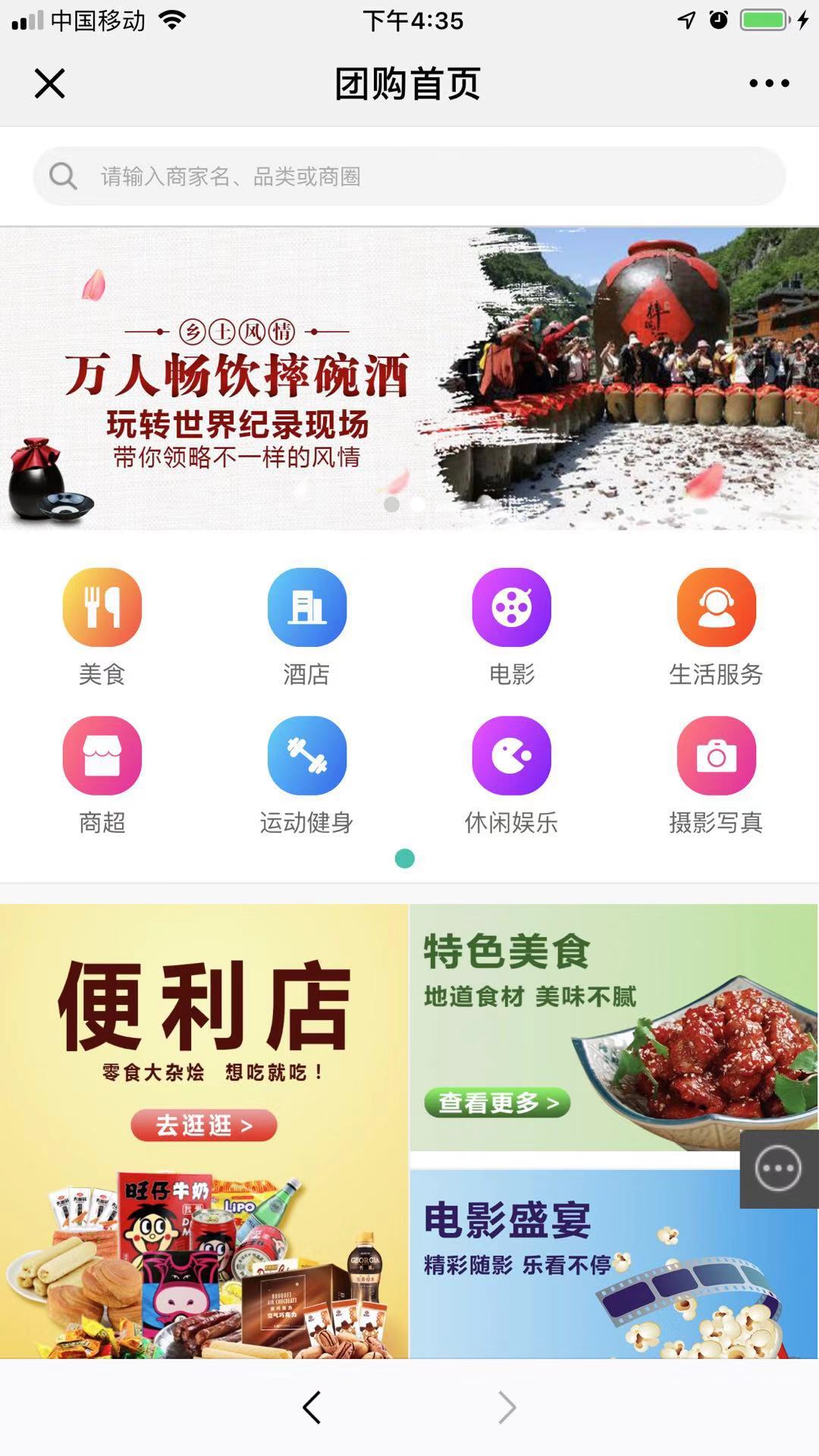This screenshot has width=819, height=1456.
Task: Open the three-dot more menu
Action: [x=769, y=83]
